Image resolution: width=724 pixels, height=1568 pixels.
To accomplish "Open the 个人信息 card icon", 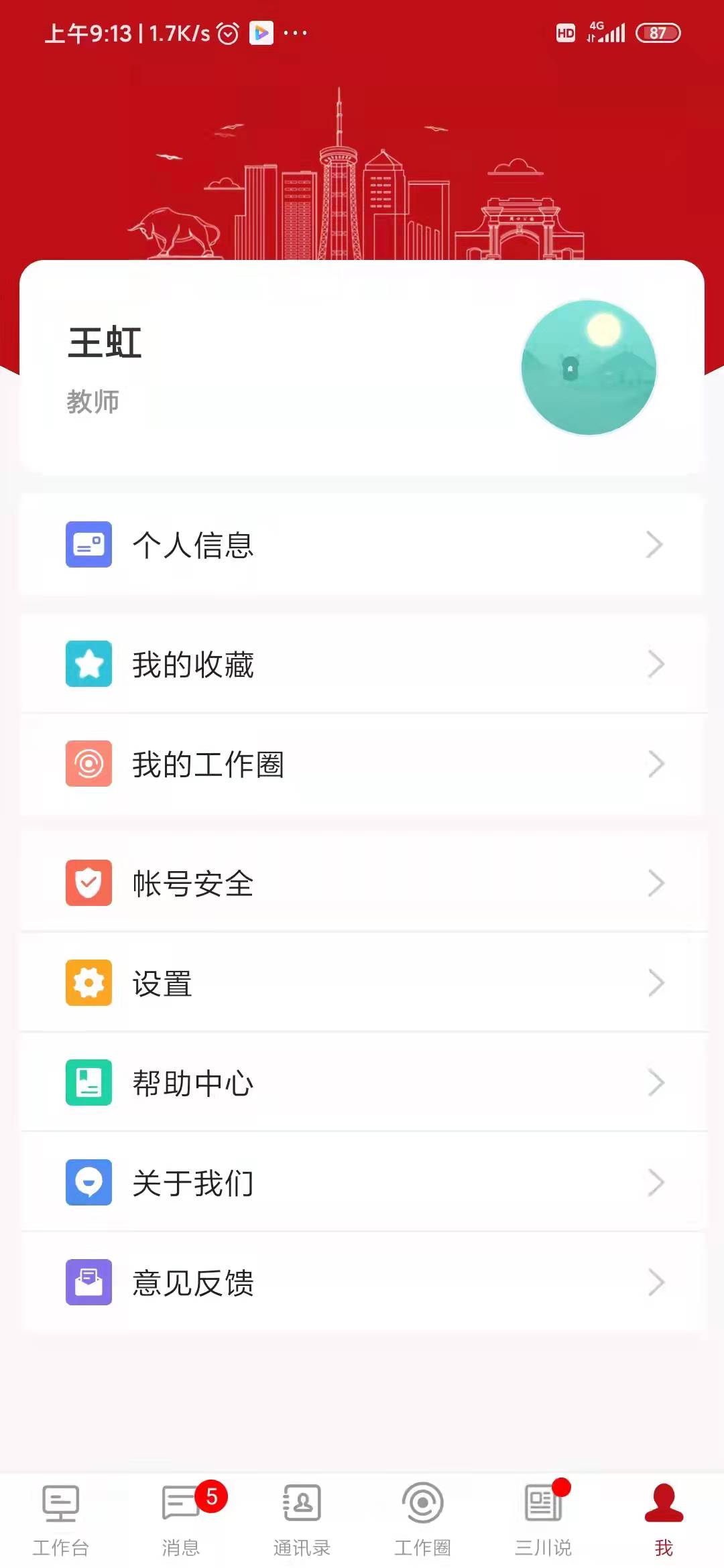I will [88, 545].
